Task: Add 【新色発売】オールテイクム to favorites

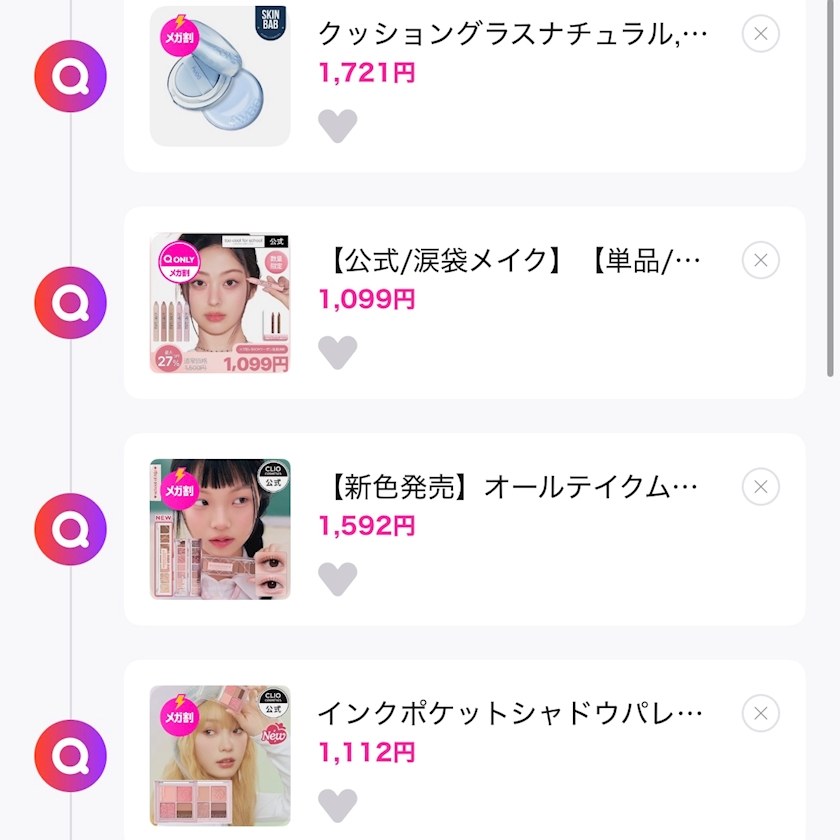Action: [337, 578]
